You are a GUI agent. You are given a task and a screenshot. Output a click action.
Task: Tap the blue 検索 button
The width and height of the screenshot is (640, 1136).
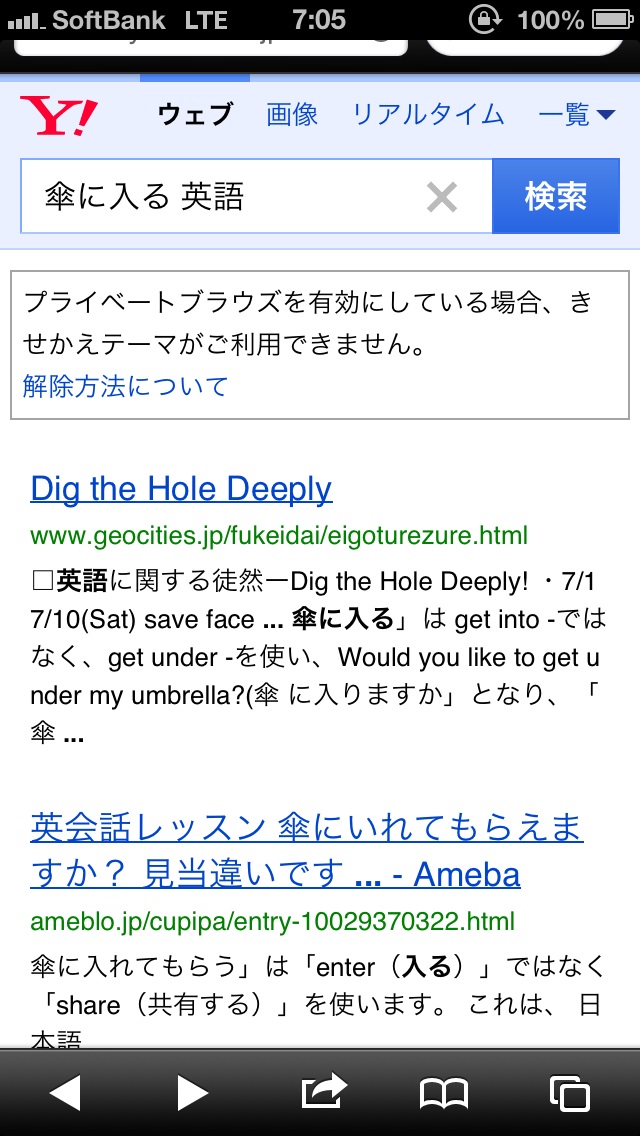[x=556, y=196]
